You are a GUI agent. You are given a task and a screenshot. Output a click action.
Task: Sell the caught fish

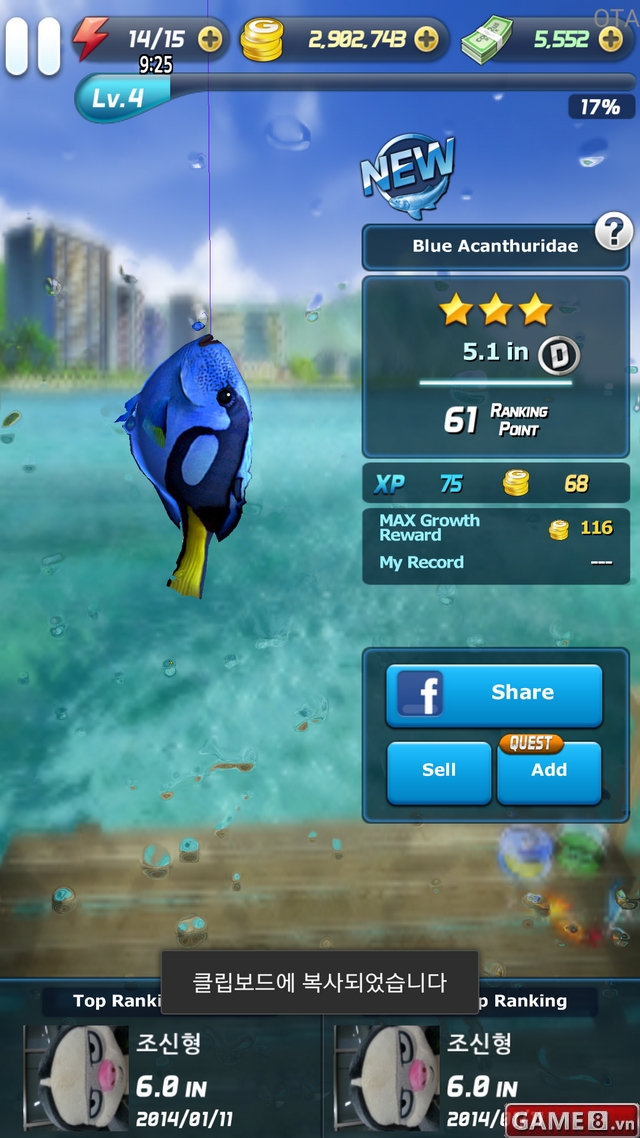click(x=439, y=771)
